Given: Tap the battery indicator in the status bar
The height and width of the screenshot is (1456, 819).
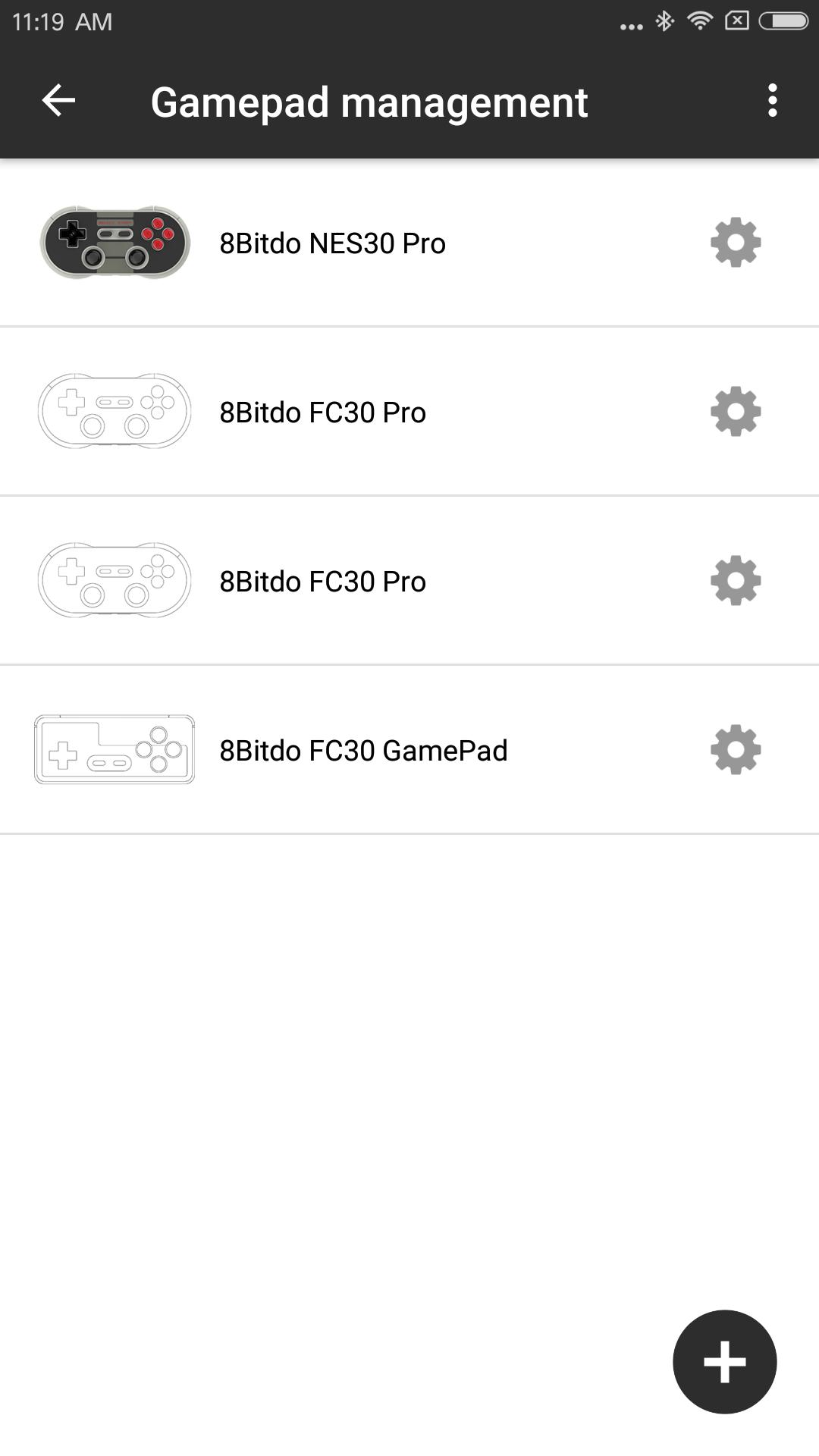Looking at the screenshot, I should coord(786,21).
